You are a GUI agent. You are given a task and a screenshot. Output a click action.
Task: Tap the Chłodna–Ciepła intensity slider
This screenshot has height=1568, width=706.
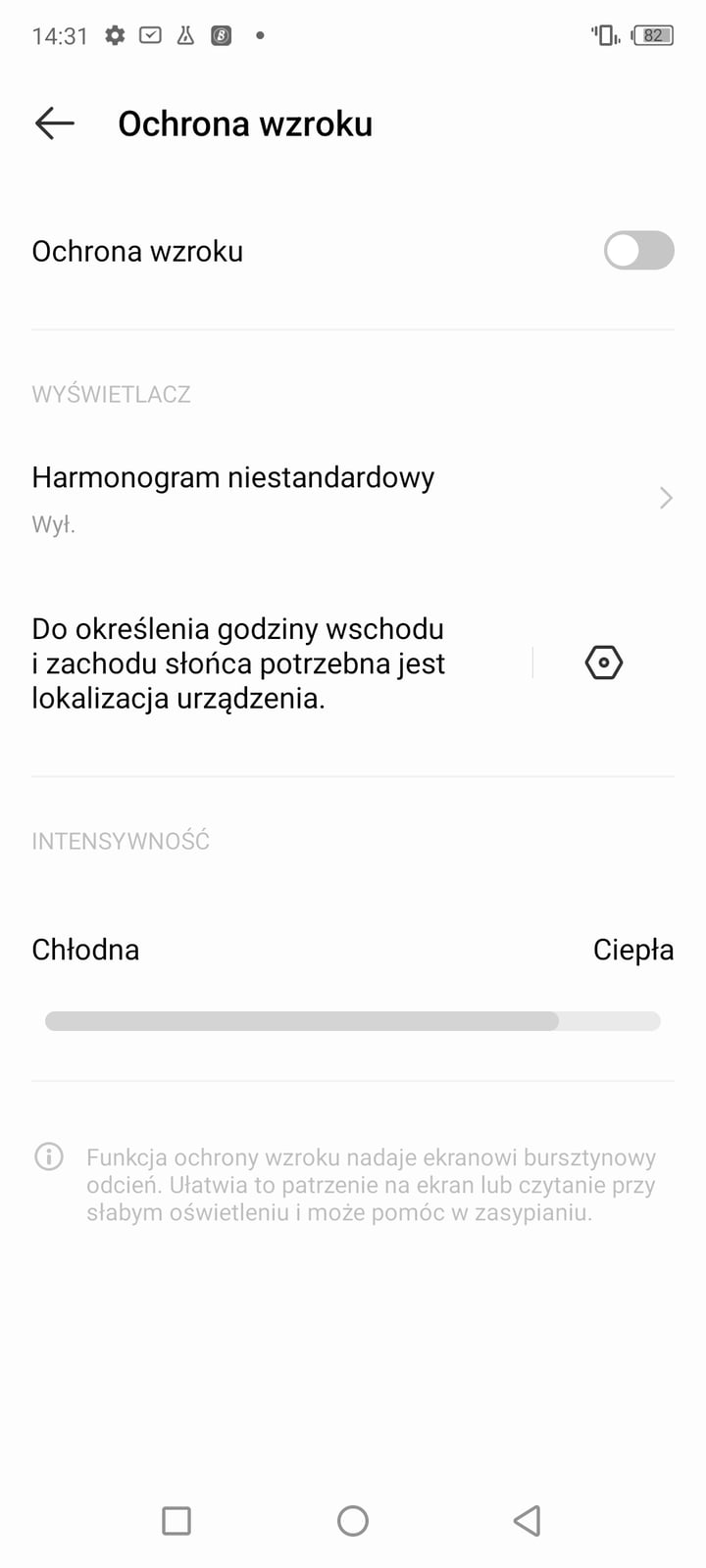click(353, 1021)
